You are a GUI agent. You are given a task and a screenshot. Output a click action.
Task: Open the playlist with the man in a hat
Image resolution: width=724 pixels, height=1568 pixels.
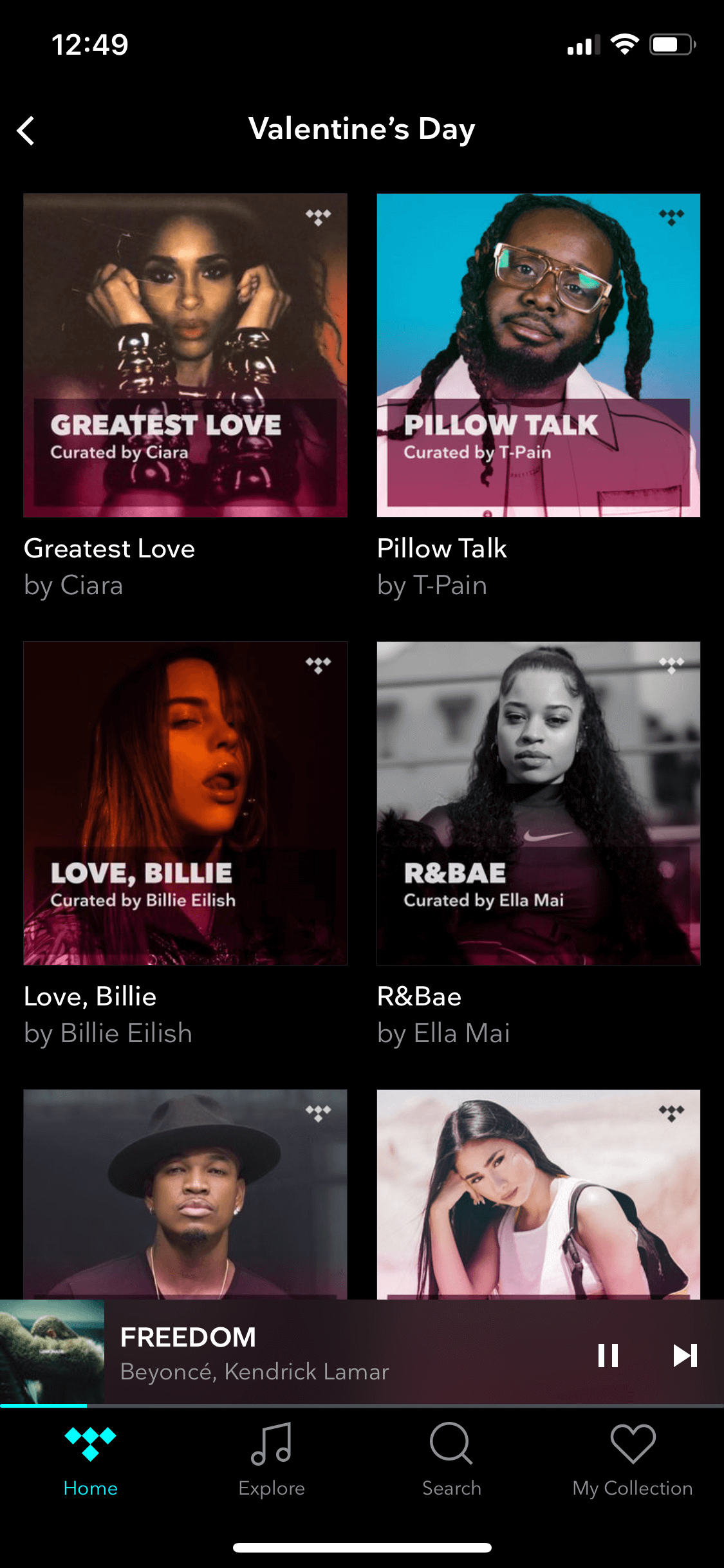click(x=185, y=1195)
